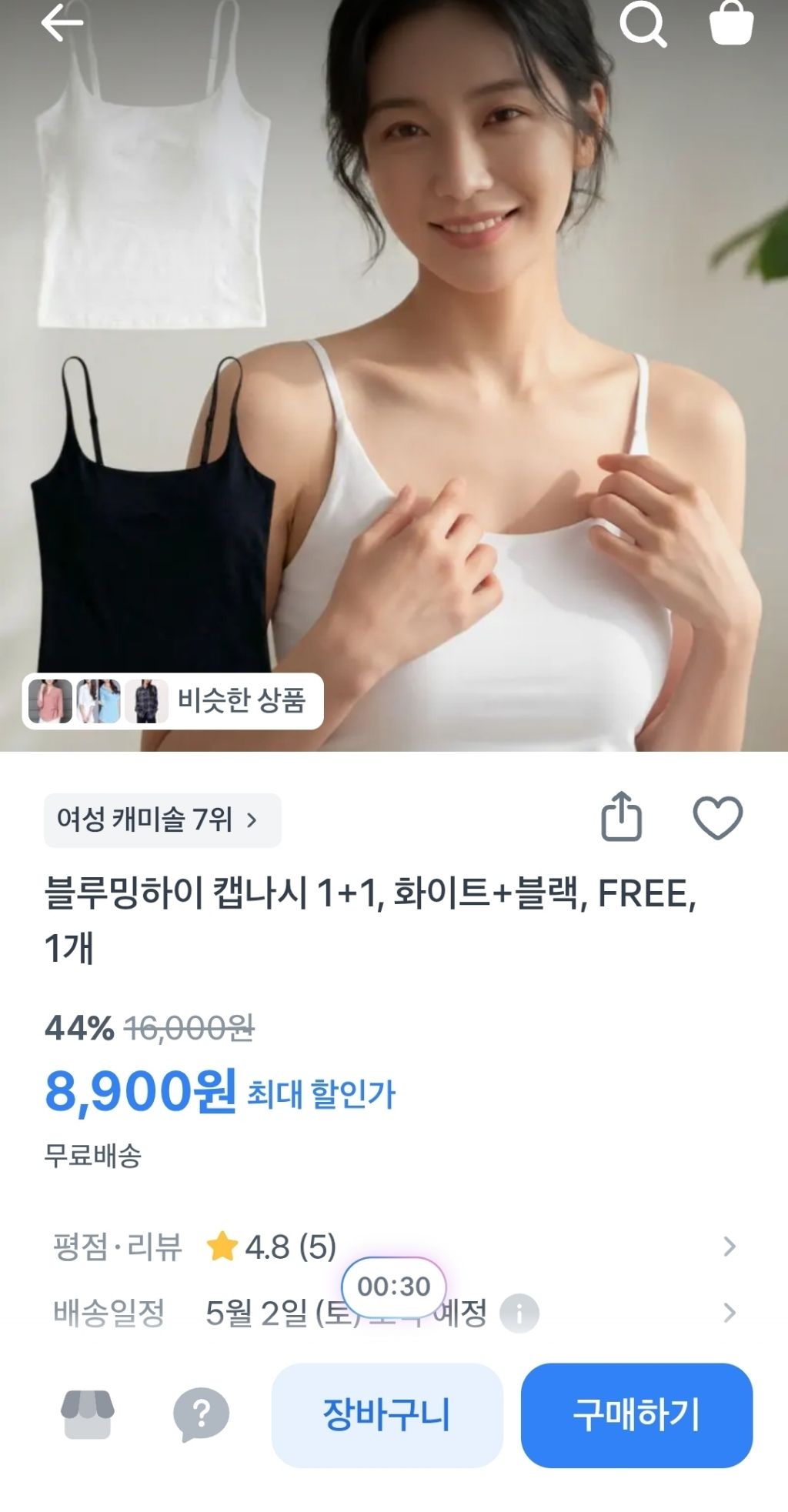Tap the delivery info icon
This screenshot has height=1512, width=788.
(x=519, y=1313)
